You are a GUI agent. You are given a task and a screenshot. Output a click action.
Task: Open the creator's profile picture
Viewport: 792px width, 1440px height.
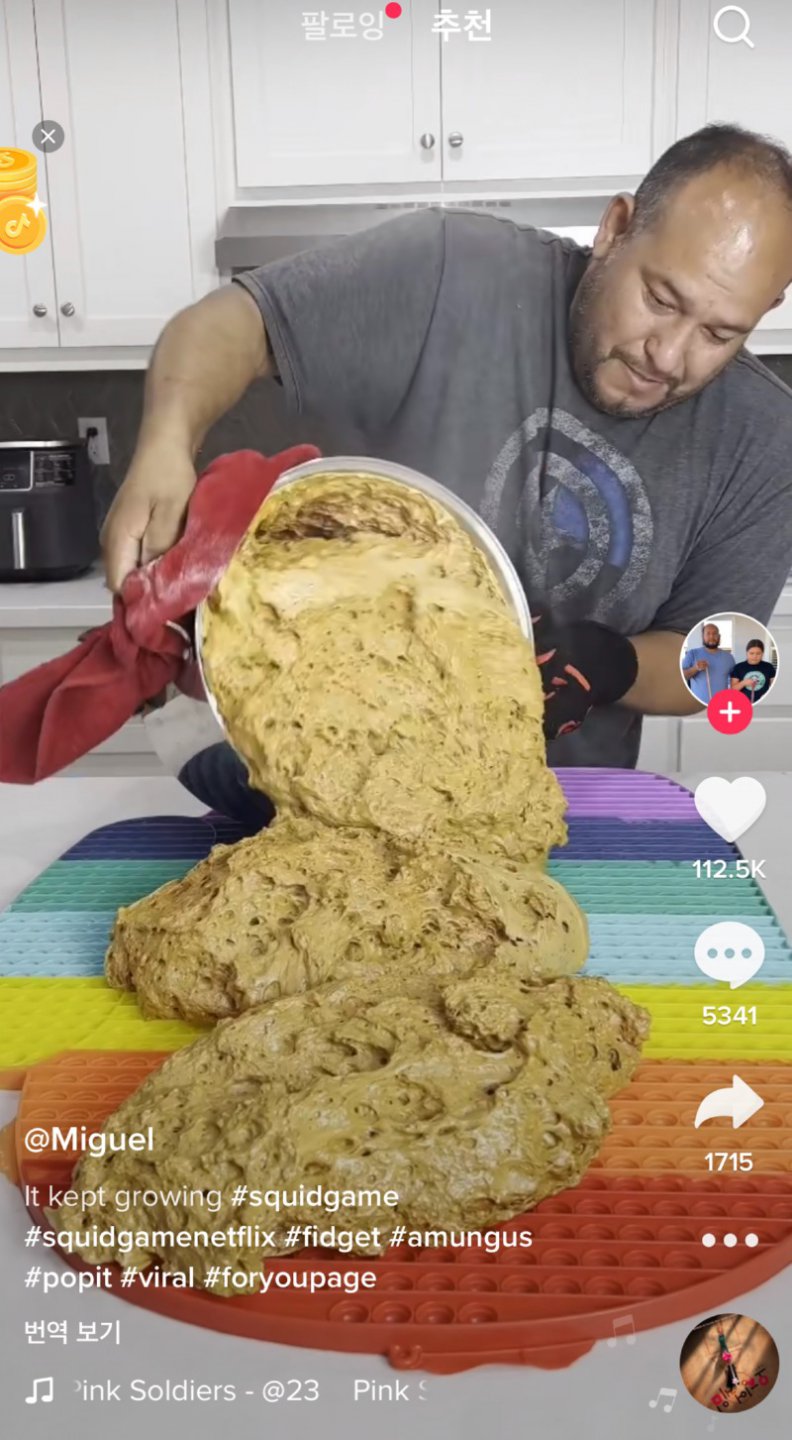coord(729,660)
